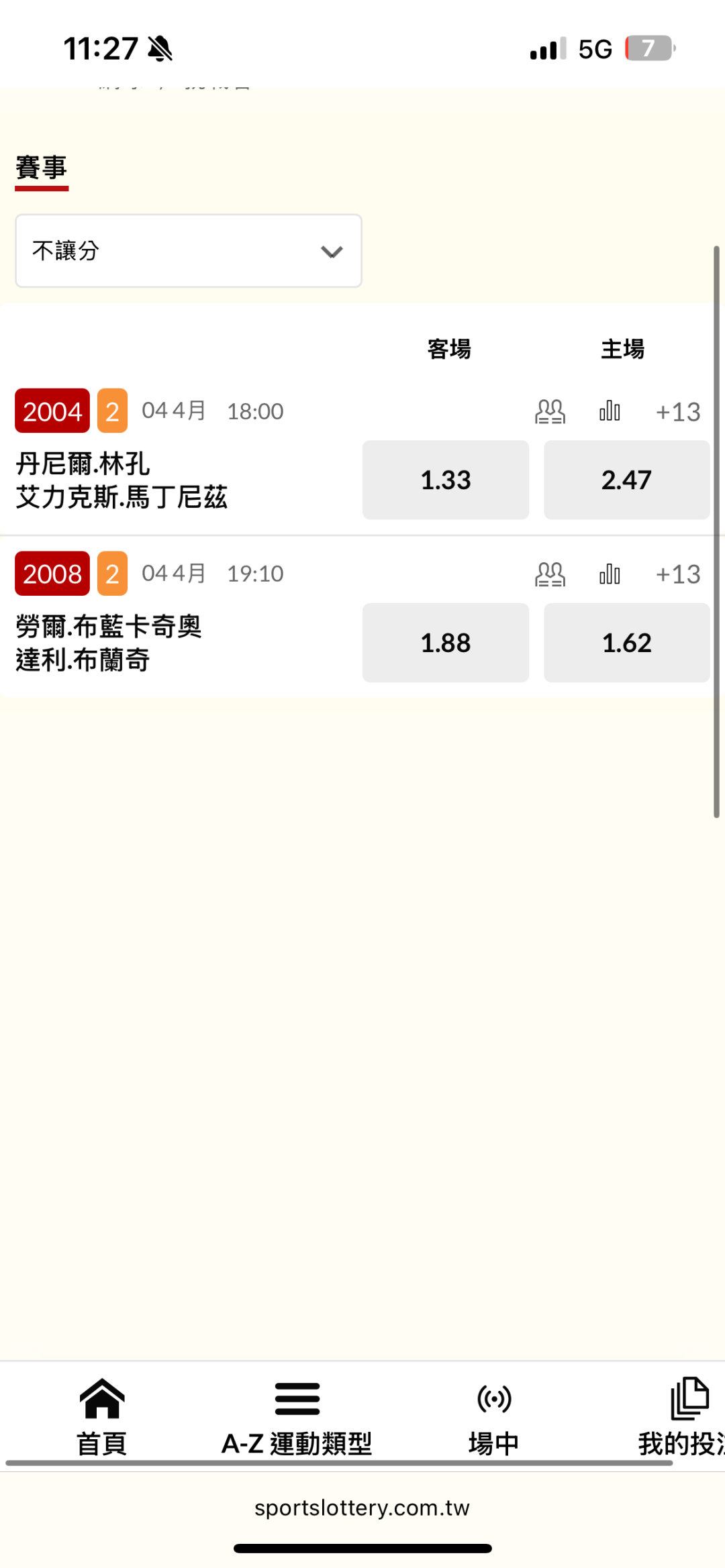Open statistics chart for match 2004
This screenshot has height=1568, width=725.
click(610, 411)
